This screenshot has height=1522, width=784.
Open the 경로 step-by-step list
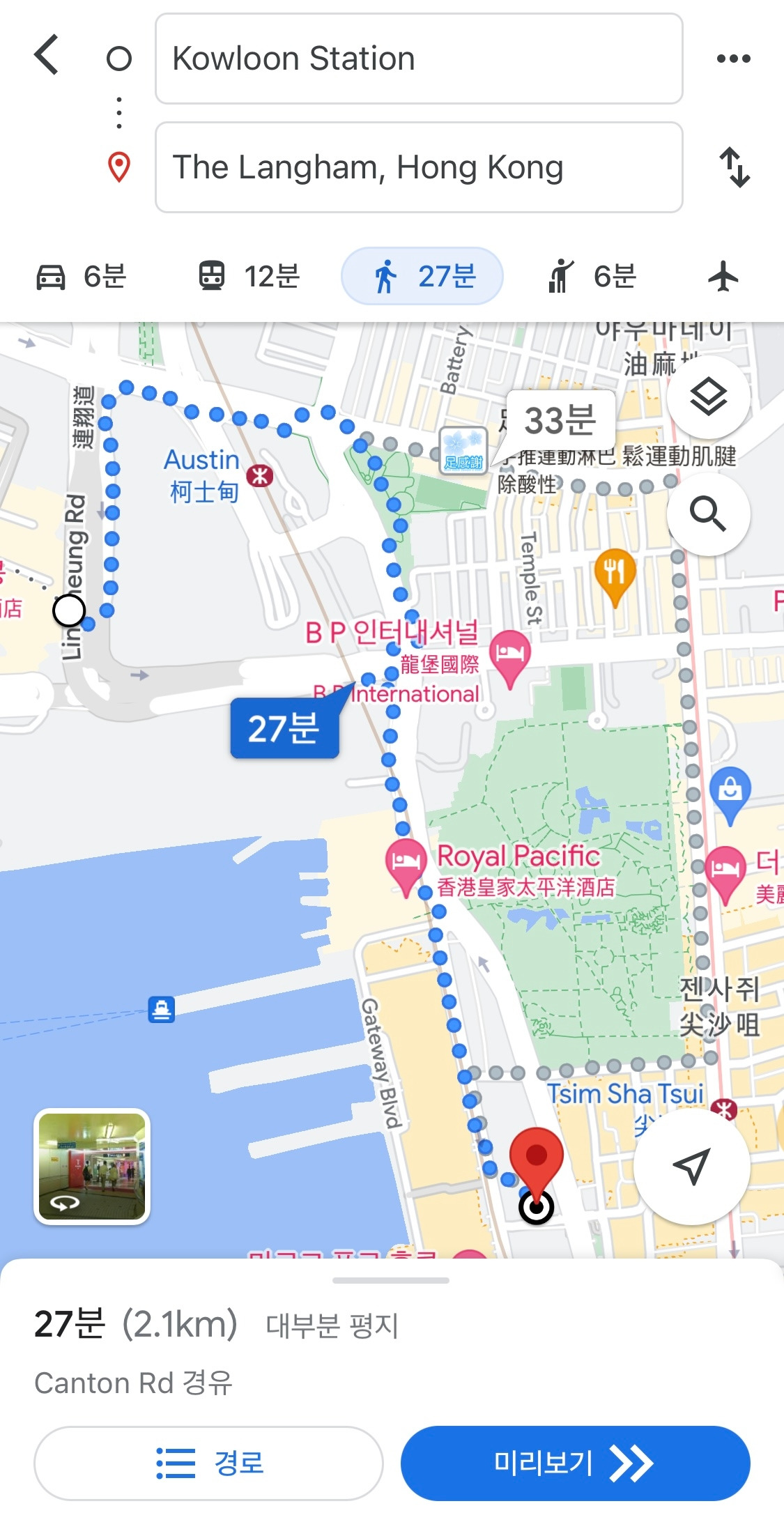point(208,1463)
